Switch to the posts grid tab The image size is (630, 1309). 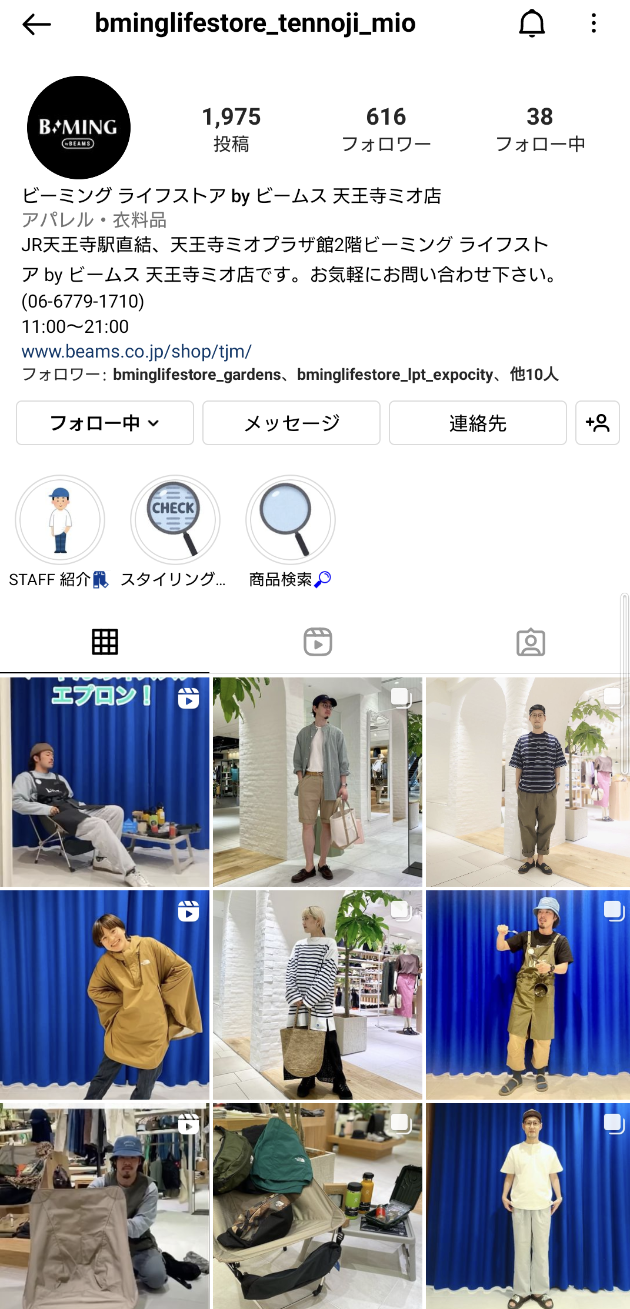(105, 642)
